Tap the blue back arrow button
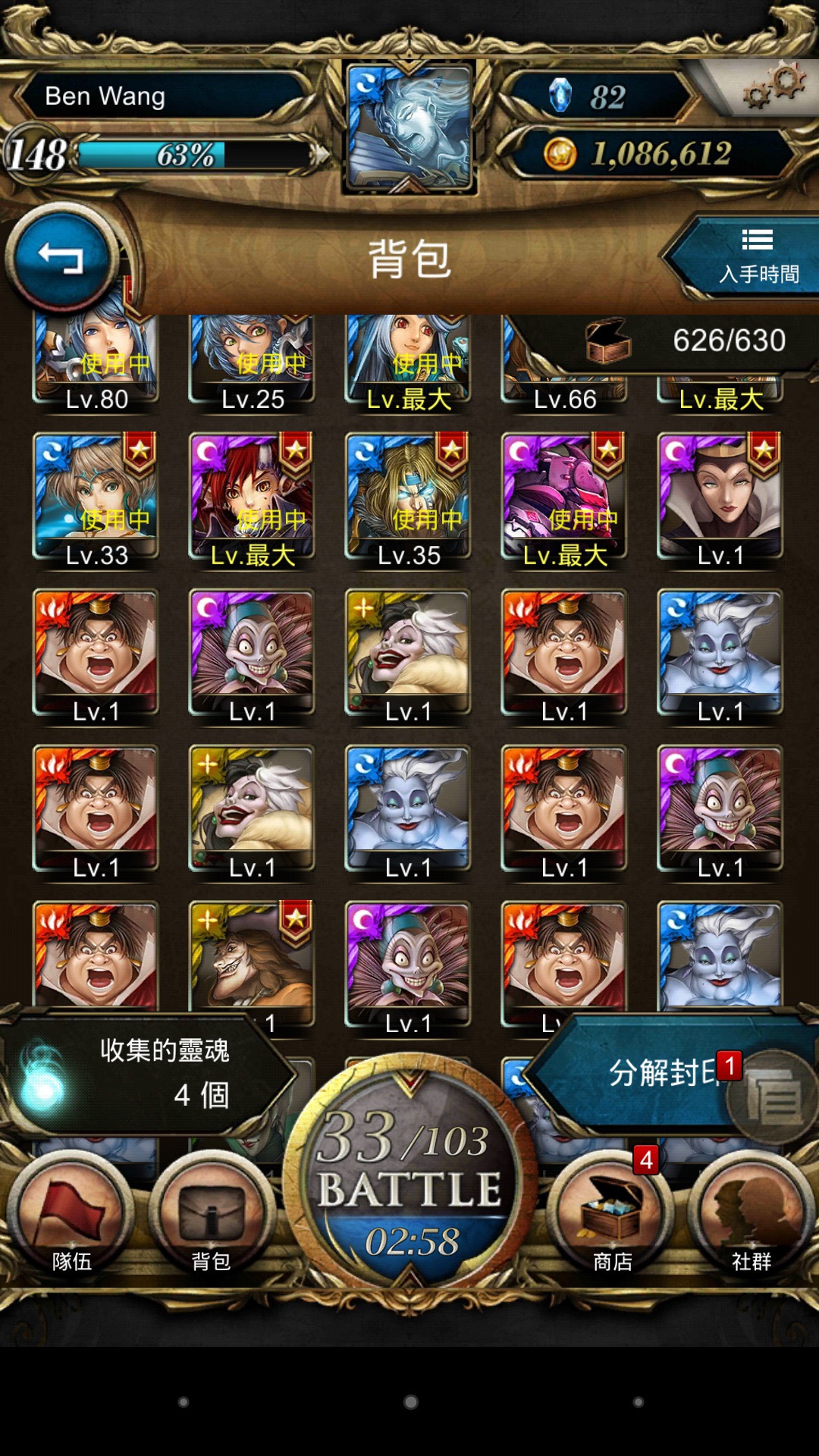 [x=61, y=259]
